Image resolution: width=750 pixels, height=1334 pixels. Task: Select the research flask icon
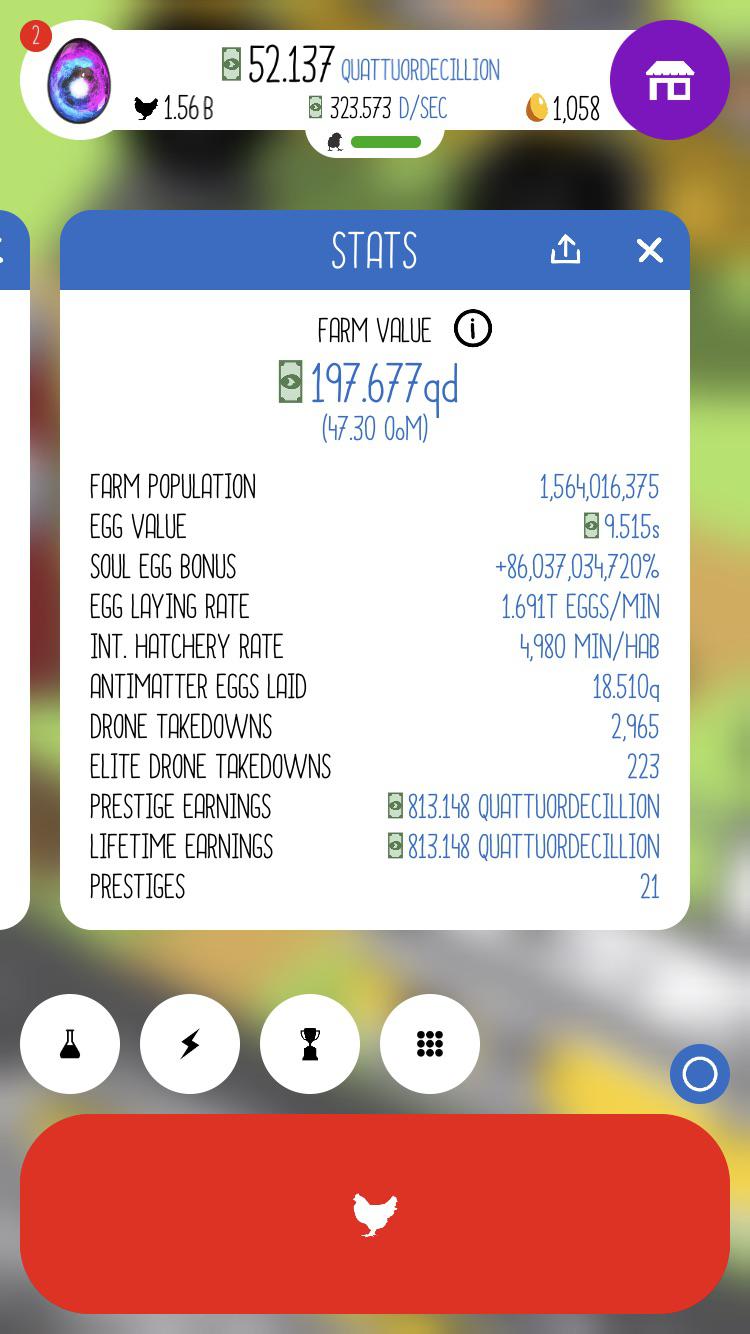click(x=70, y=1043)
